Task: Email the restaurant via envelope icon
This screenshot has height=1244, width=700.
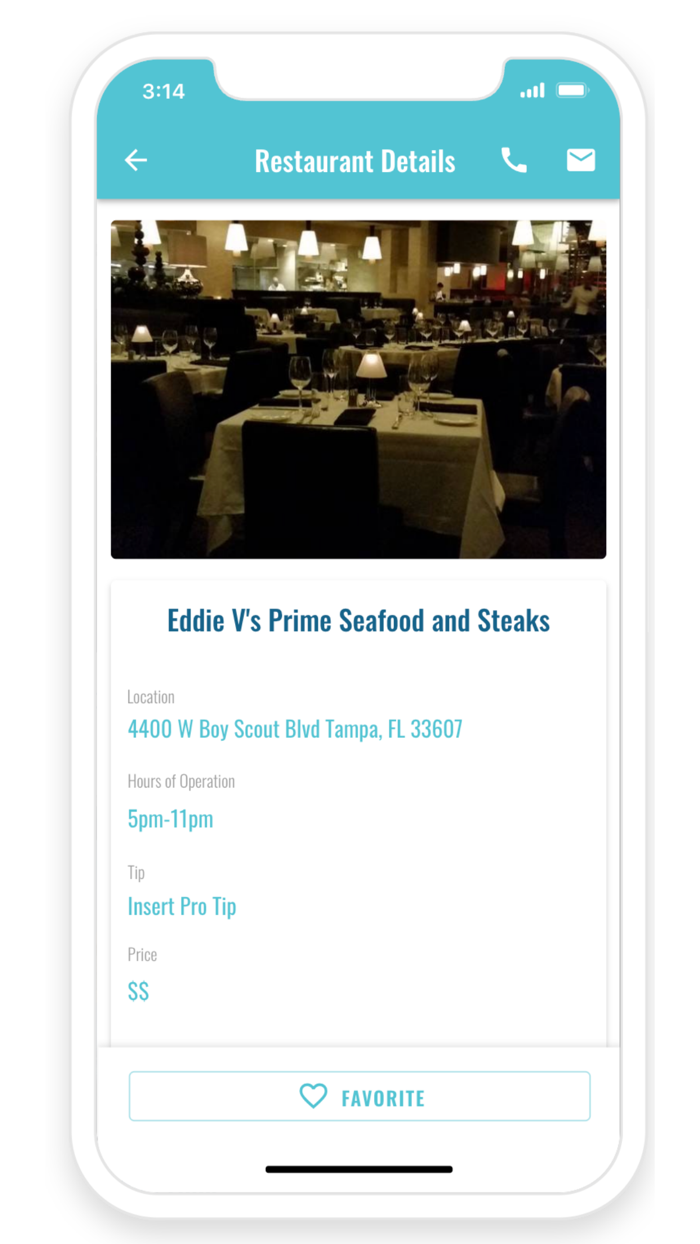Action: 581,160
